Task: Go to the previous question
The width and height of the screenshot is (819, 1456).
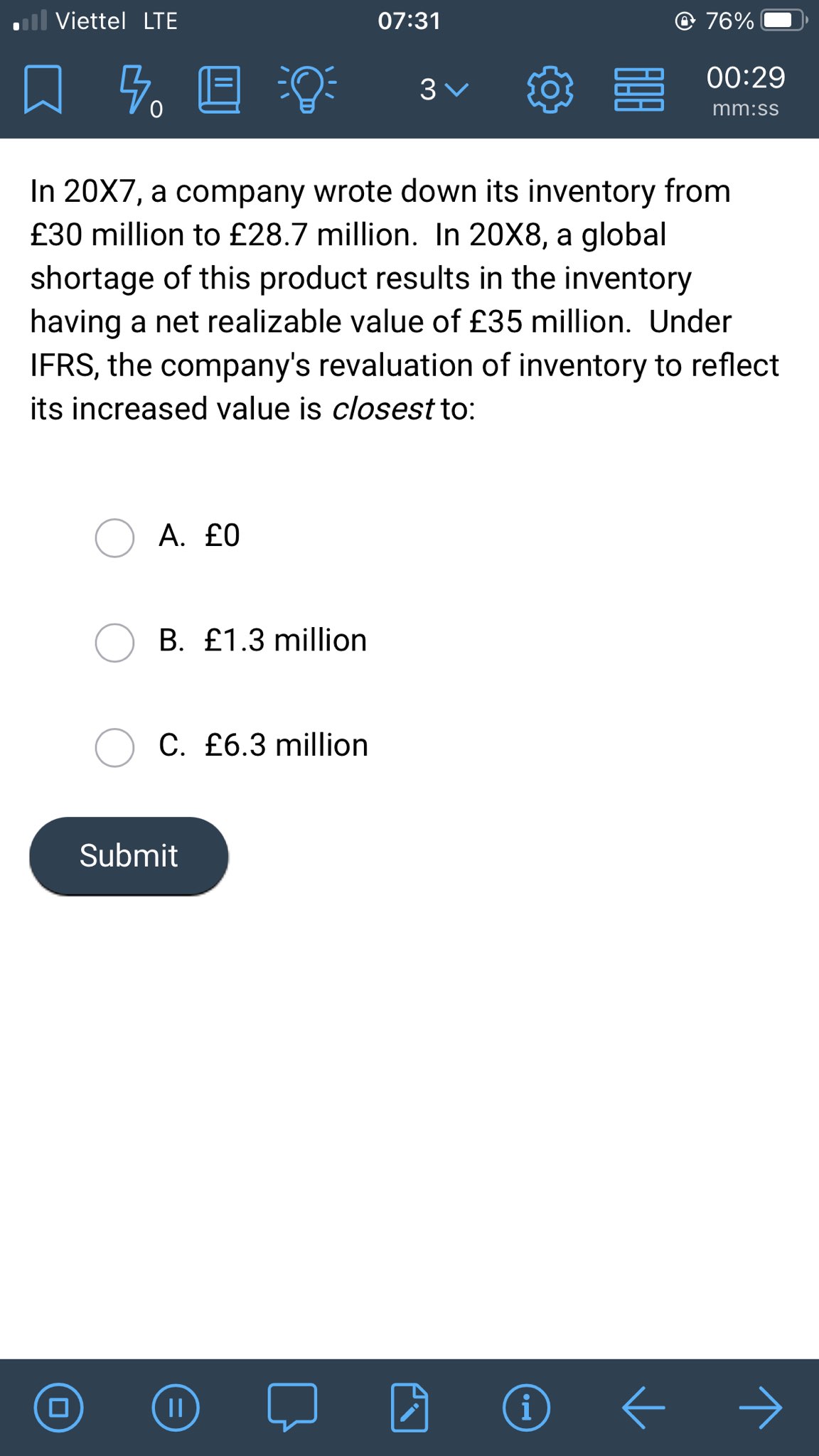Action: (x=643, y=1407)
